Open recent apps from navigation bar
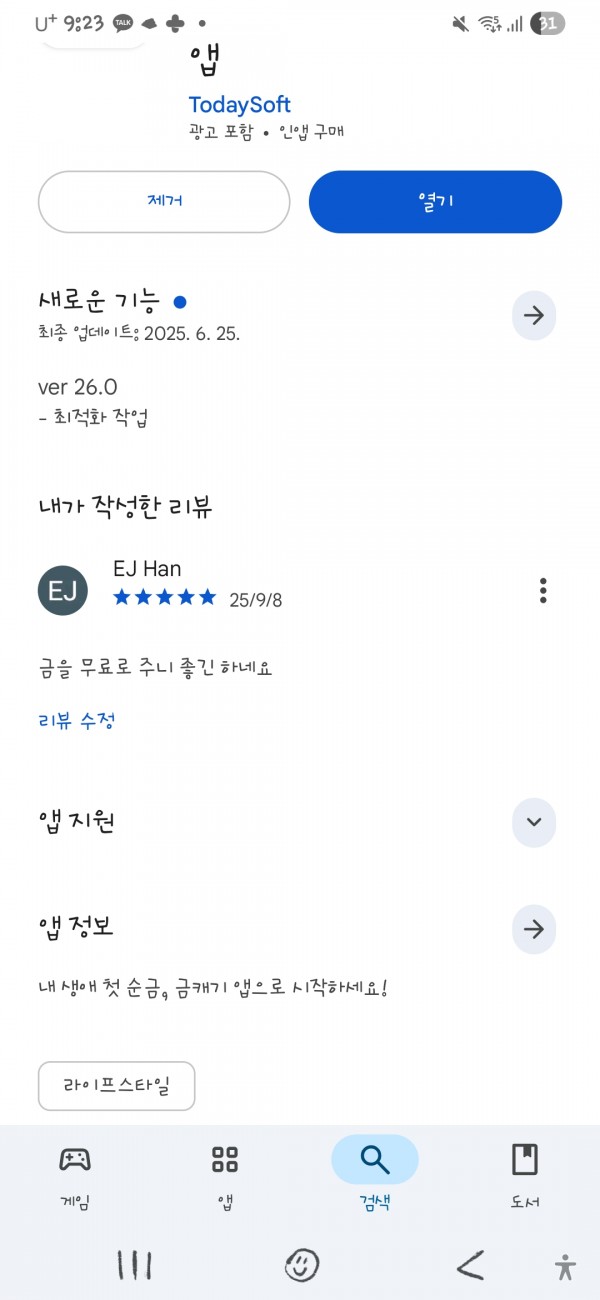 (x=134, y=1265)
